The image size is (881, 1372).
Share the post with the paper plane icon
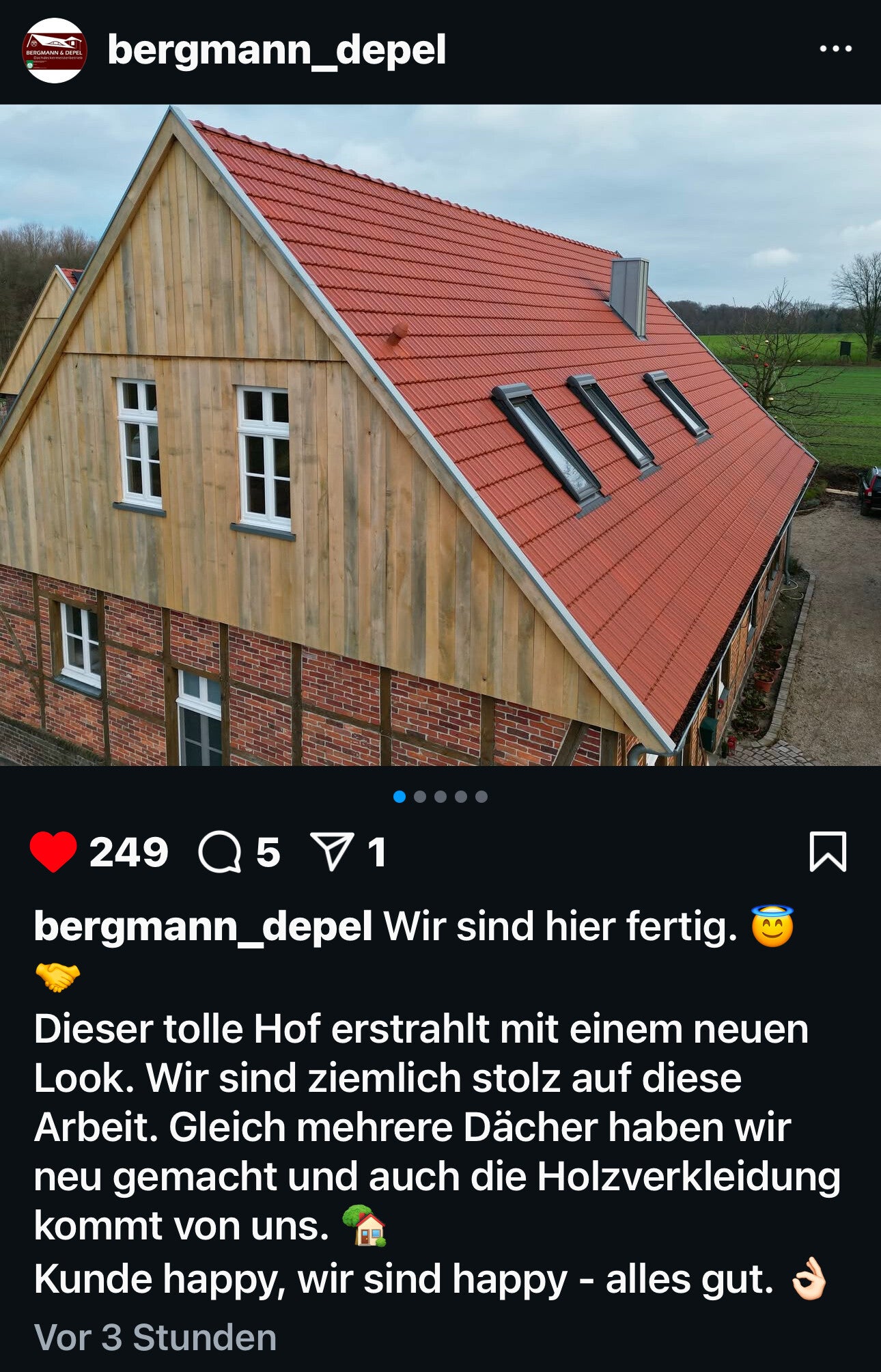pos(333,851)
